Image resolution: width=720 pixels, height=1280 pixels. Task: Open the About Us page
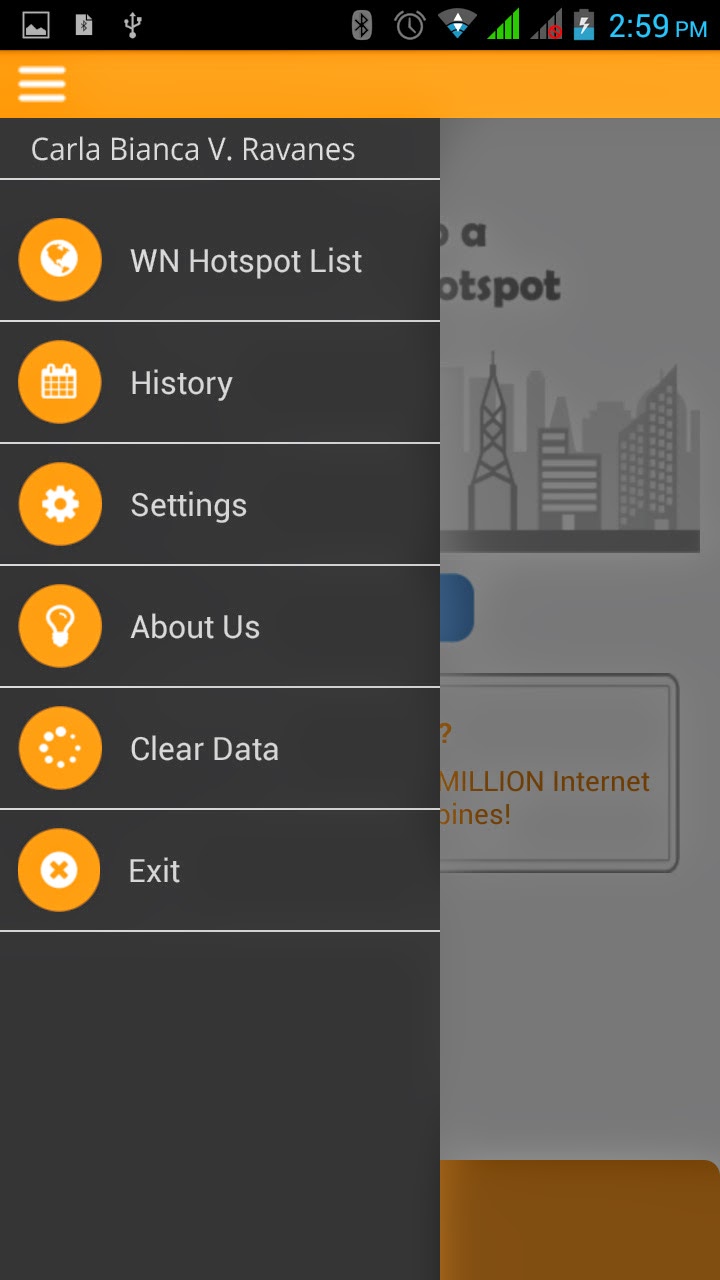tap(220, 627)
